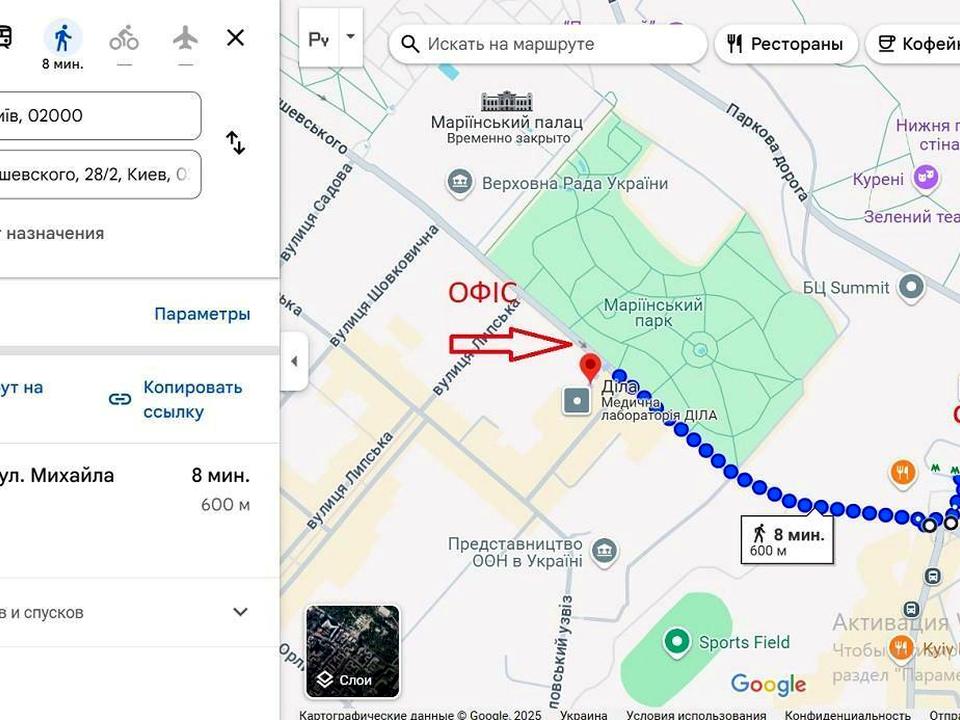
Task: Tap Копировать ссылку to copy the route link
Action: (176, 399)
